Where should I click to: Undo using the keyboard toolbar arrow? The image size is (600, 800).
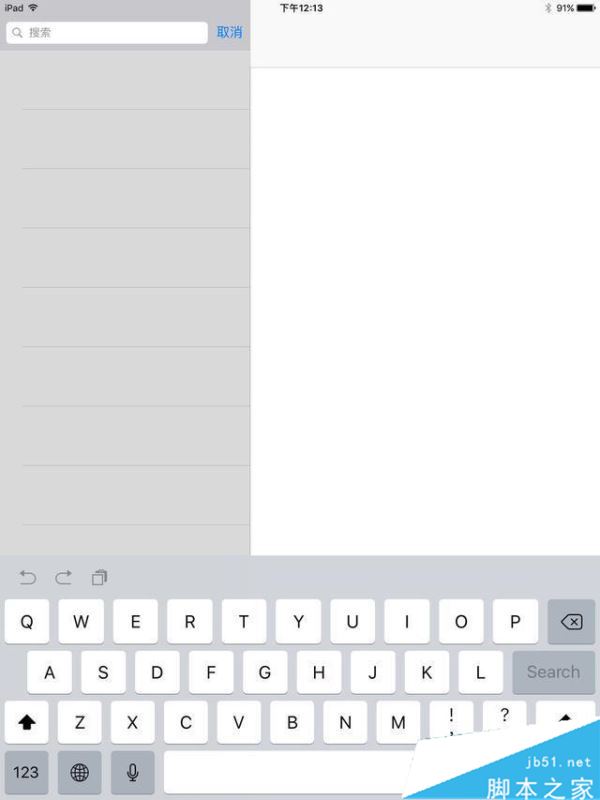click(28, 577)
